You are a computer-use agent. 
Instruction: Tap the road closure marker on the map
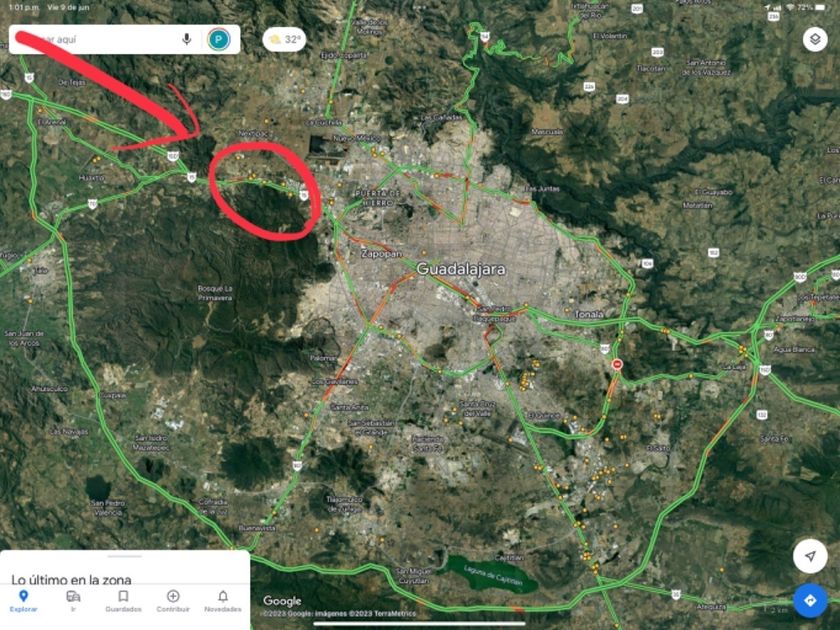[x=618, y=365]
